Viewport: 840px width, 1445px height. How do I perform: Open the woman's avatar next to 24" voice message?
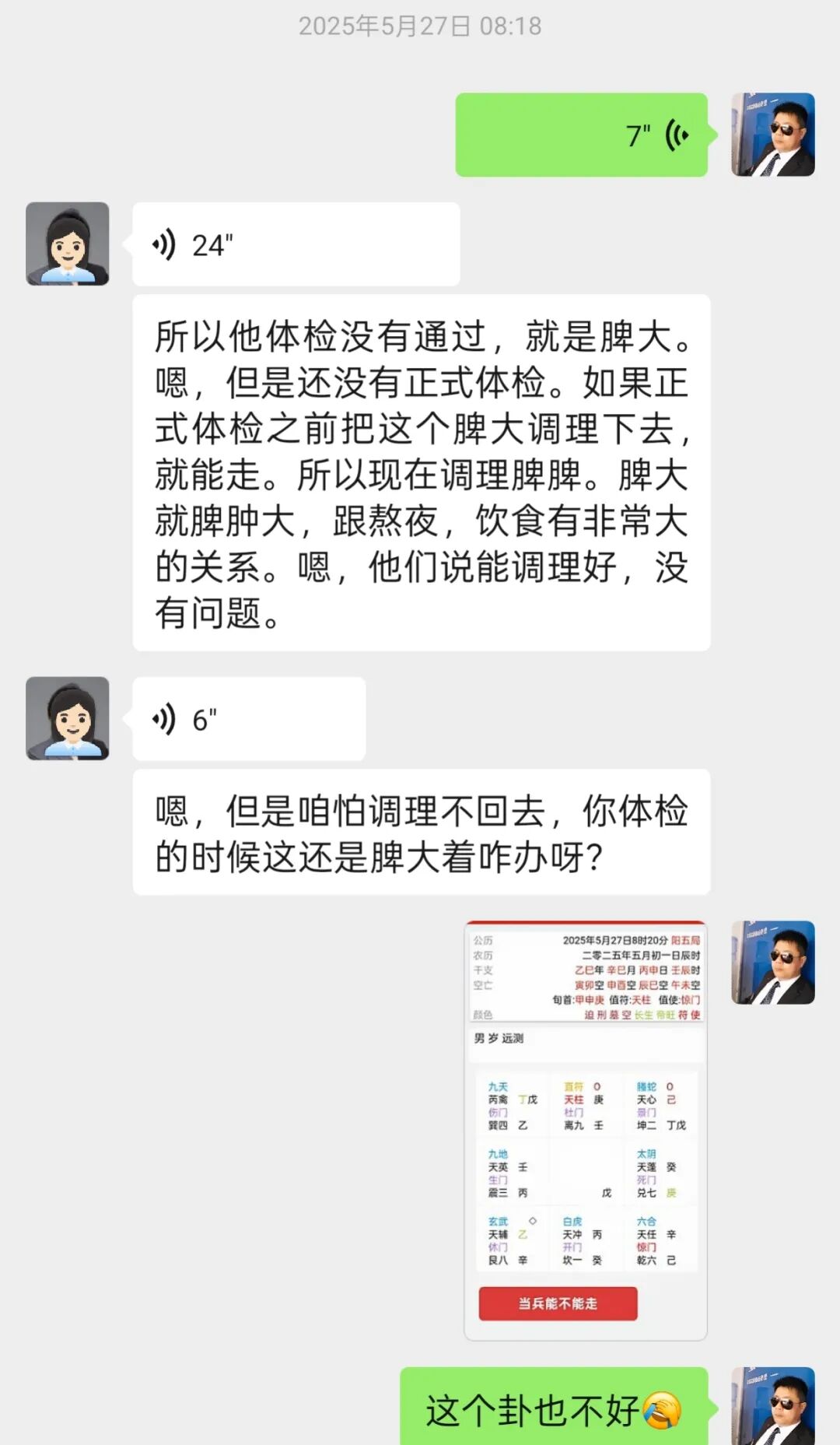[68, 244]
